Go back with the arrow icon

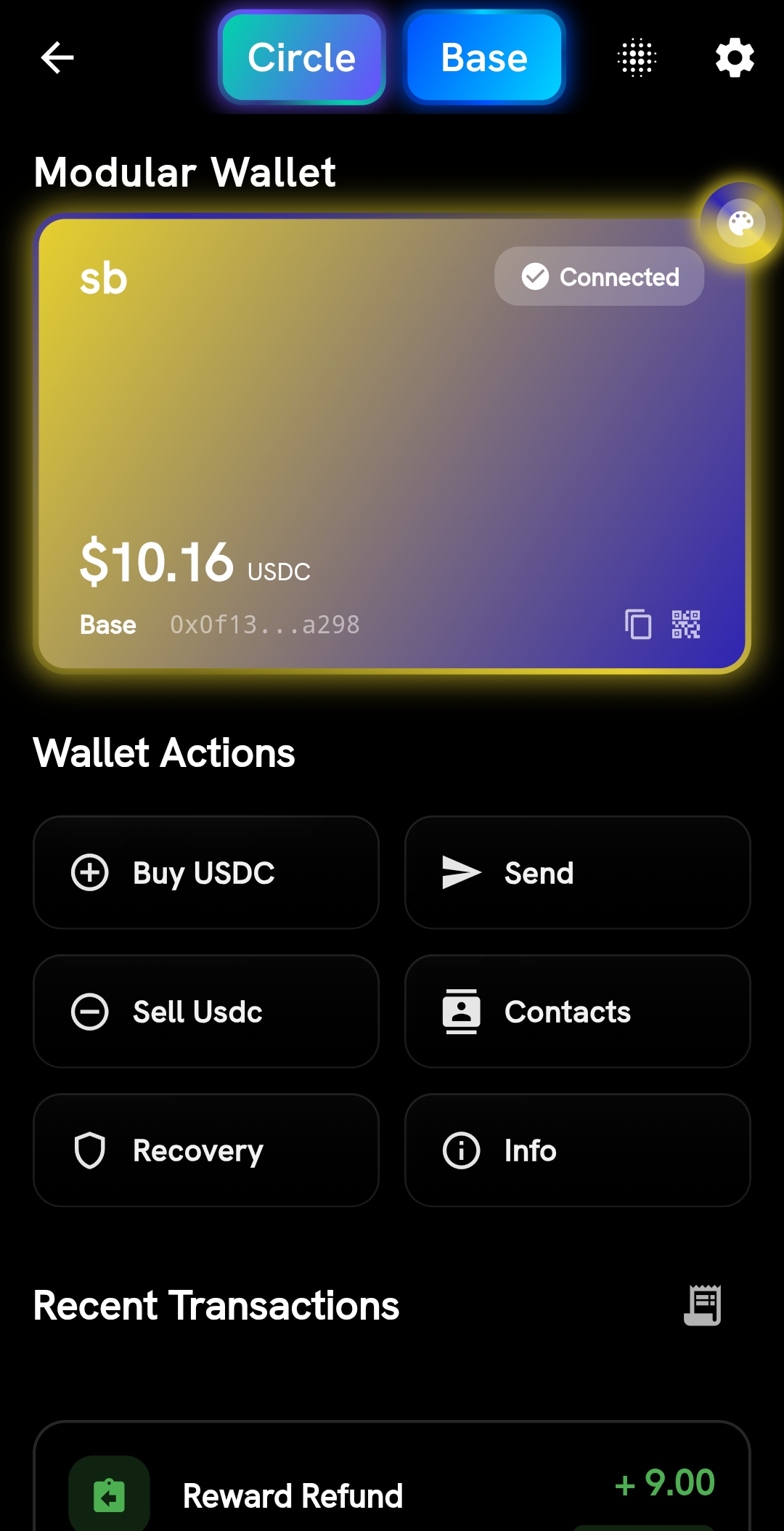pos(57,58)
